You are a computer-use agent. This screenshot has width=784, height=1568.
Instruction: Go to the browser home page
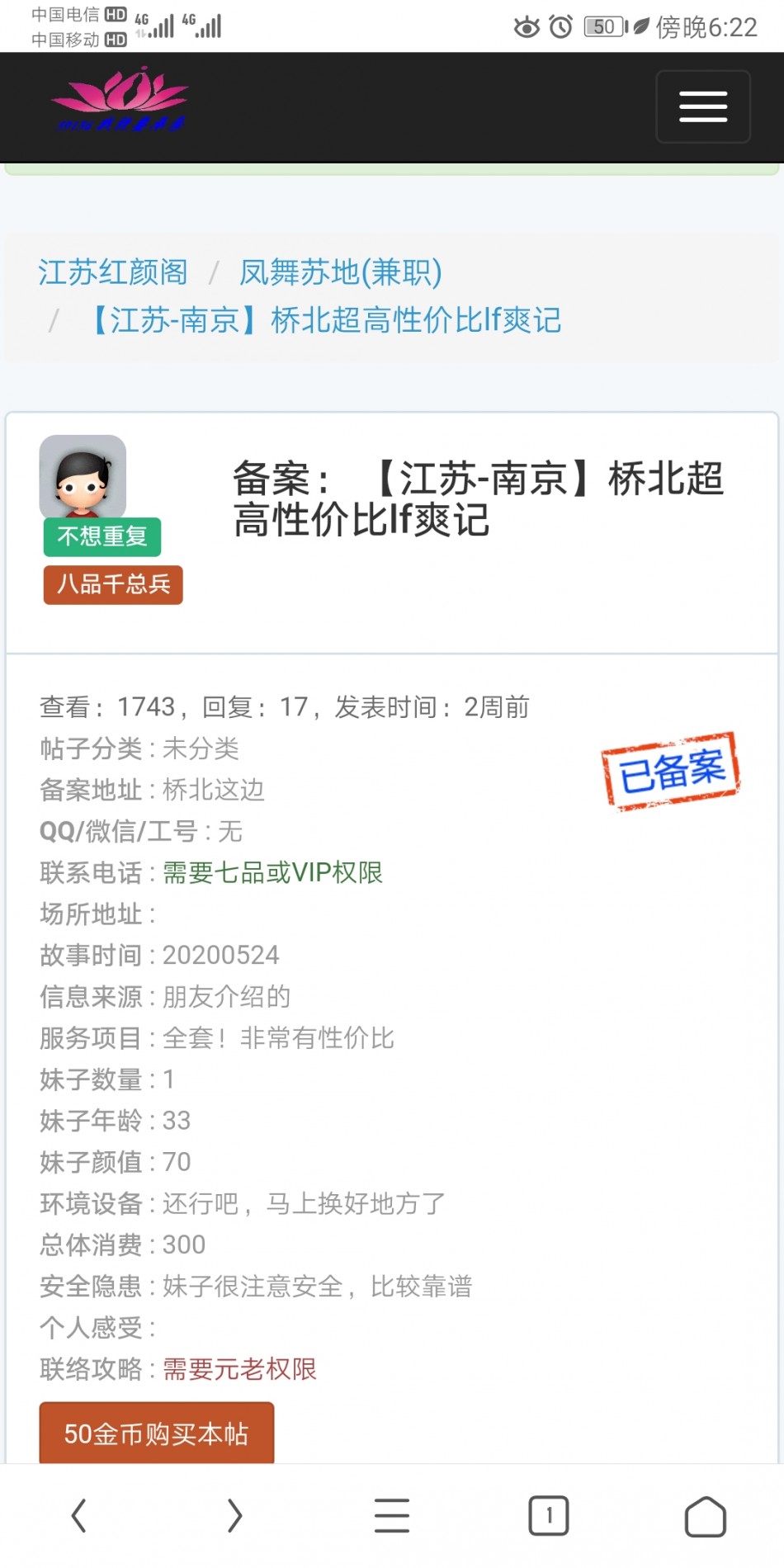click(x=705, y=1516)
